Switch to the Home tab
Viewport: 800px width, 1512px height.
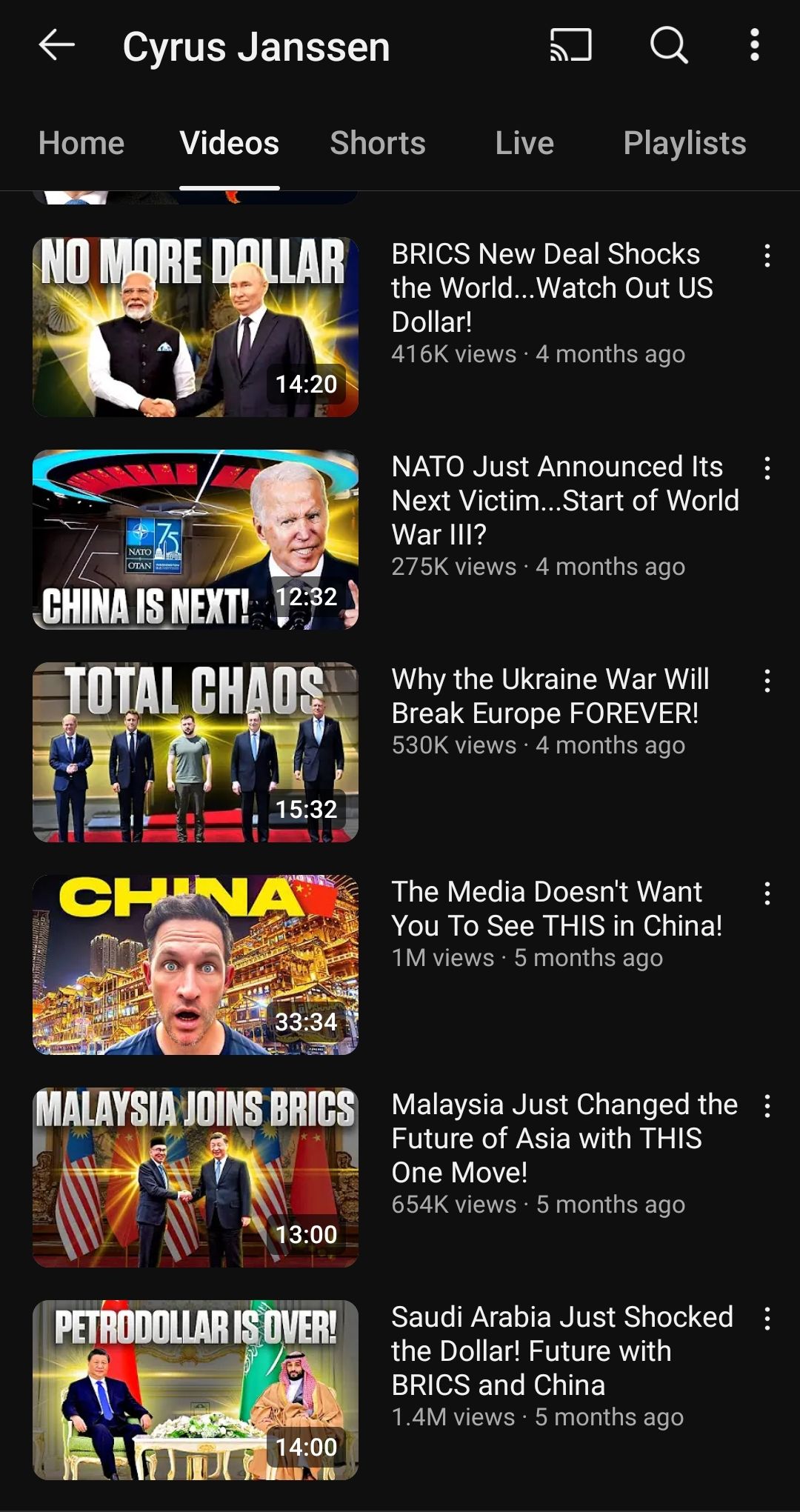(x=81, y=143)
